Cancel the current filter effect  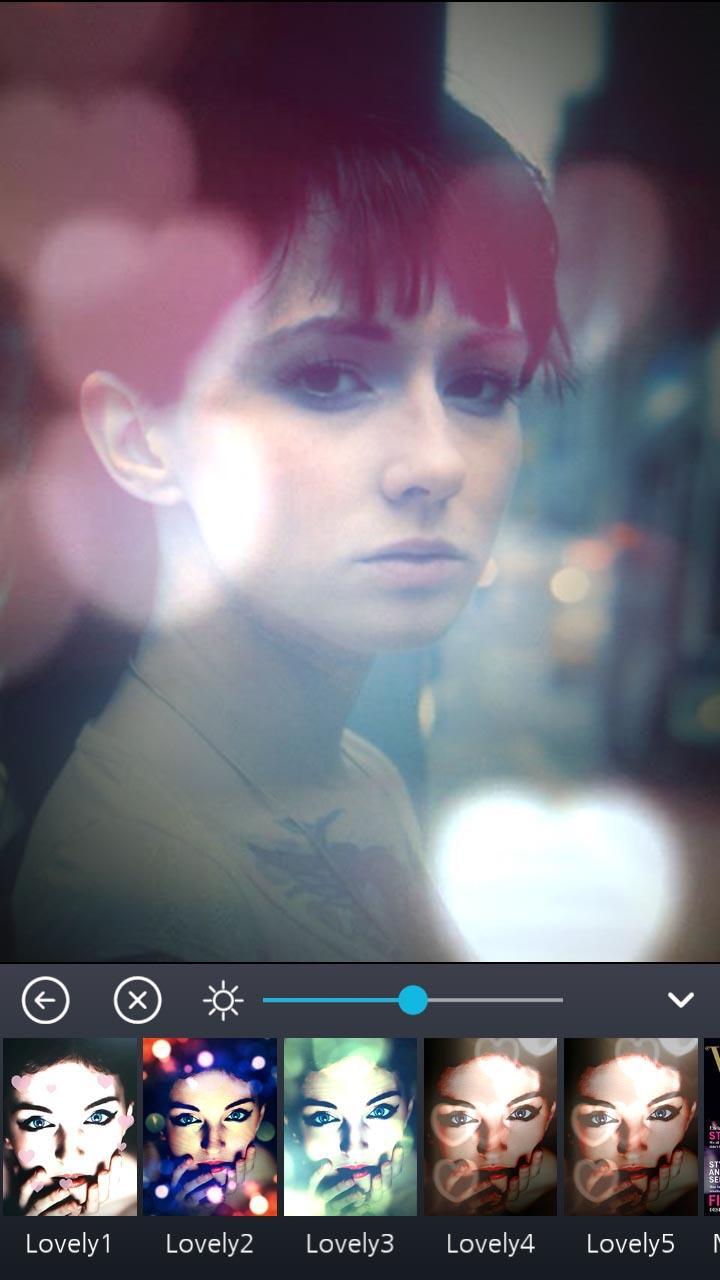pyautogui.click(x=138, y=1000)
